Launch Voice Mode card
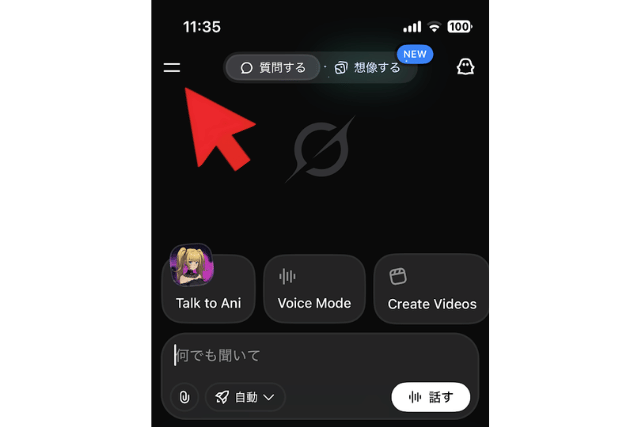This screenshot has height=427, width=640. tap(315, 288)
